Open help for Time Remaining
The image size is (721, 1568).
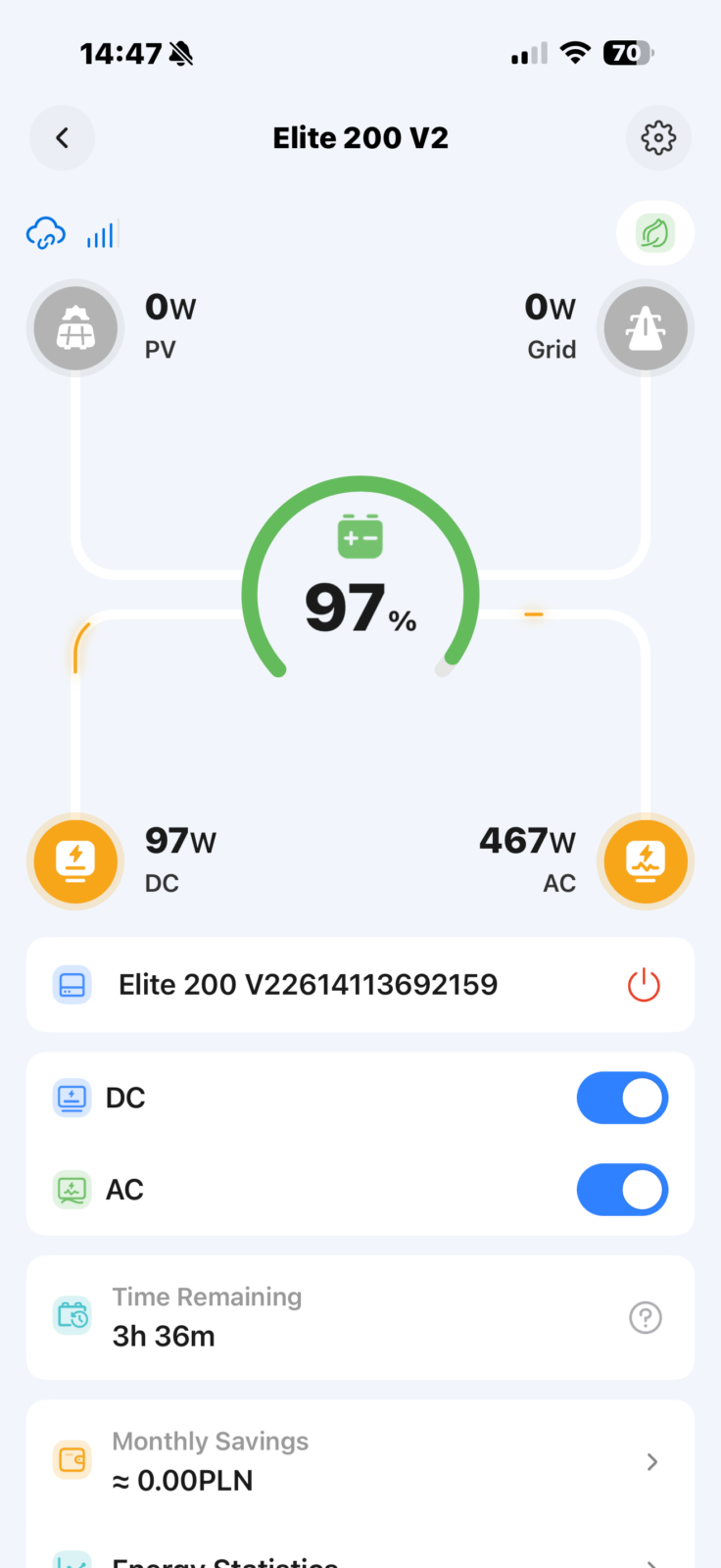point(646,1317)
